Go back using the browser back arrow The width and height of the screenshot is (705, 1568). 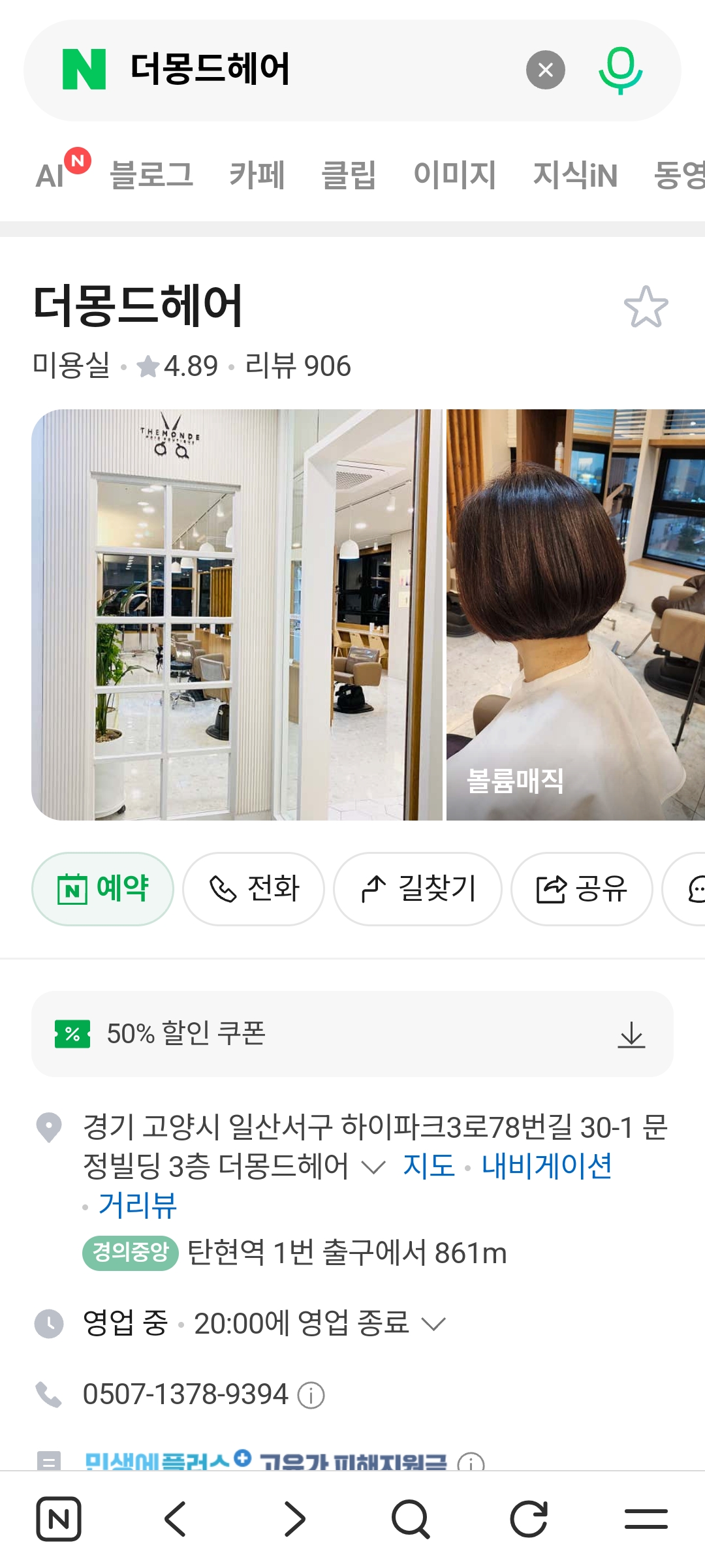coord(176,1519)
